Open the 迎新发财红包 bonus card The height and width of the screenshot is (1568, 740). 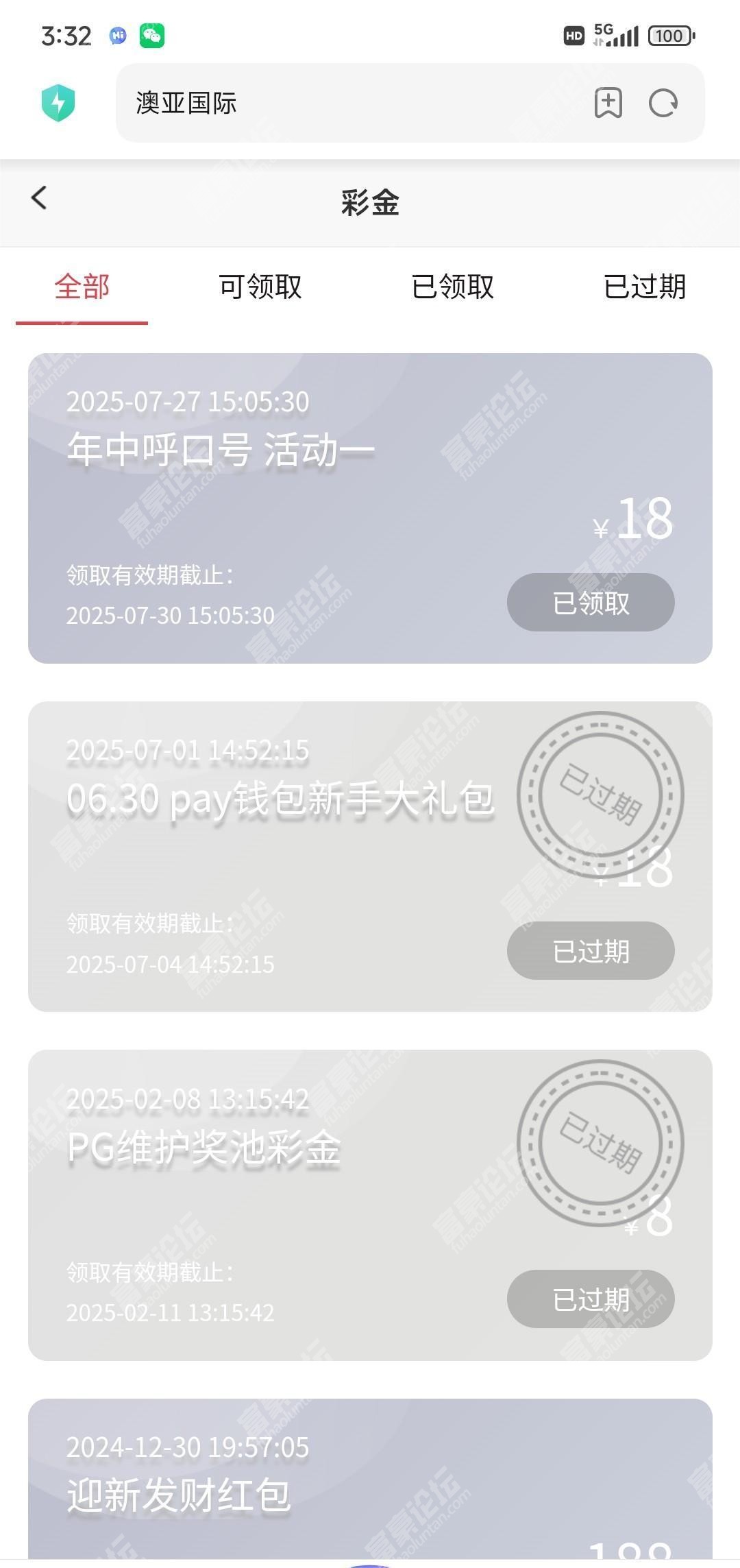pyautogui.click(x=370, y=1488)
